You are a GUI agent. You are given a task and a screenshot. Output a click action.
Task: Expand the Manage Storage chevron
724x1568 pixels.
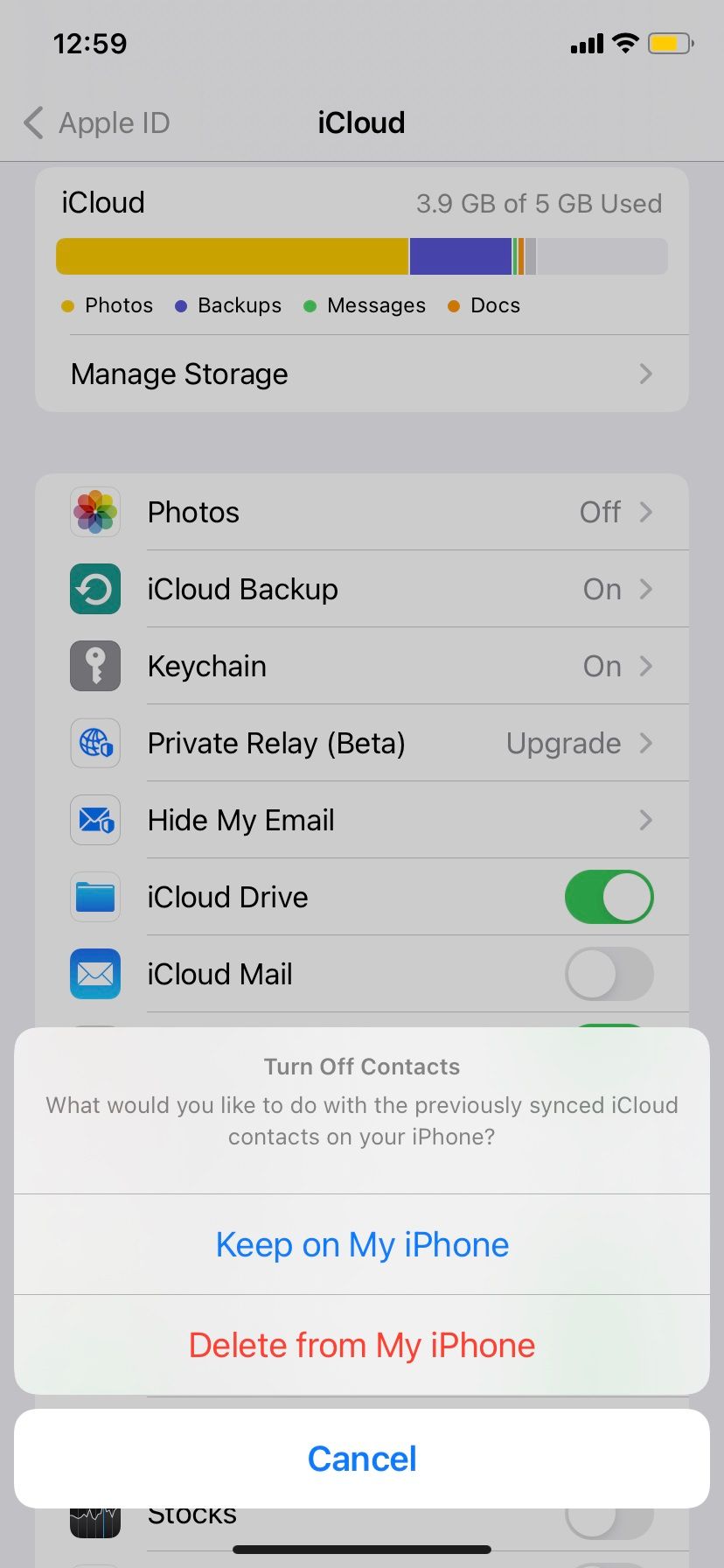646,374
